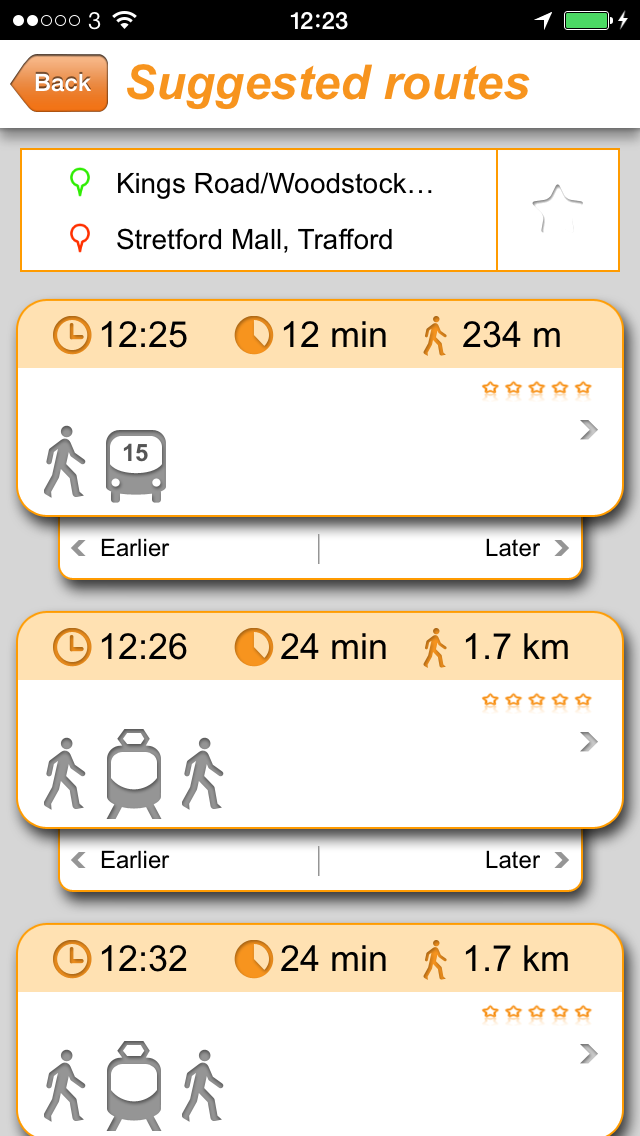Open the 12:26 tram route details
Viewport: 640px width, 1136px height.
tap(320, 719)
